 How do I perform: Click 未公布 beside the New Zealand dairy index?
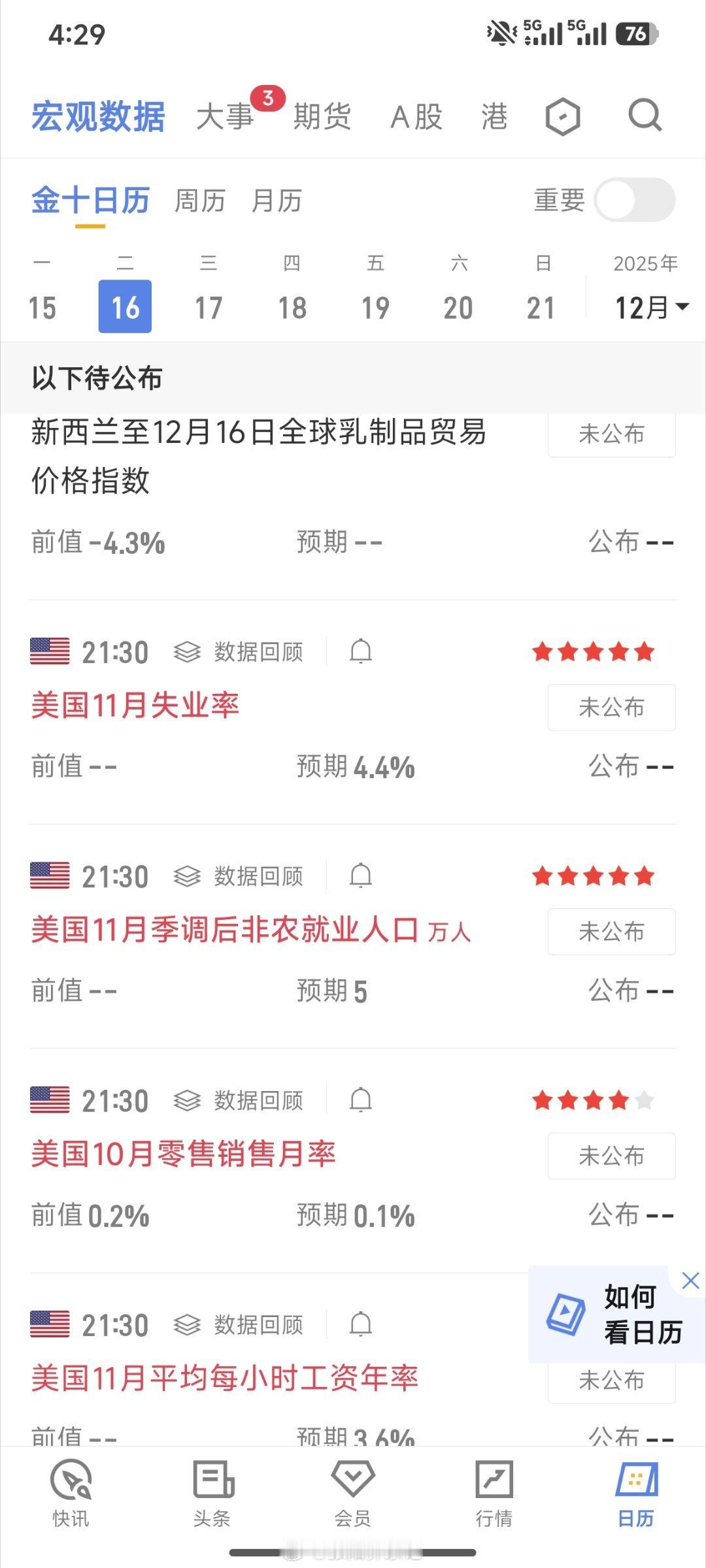click(611, 434)
